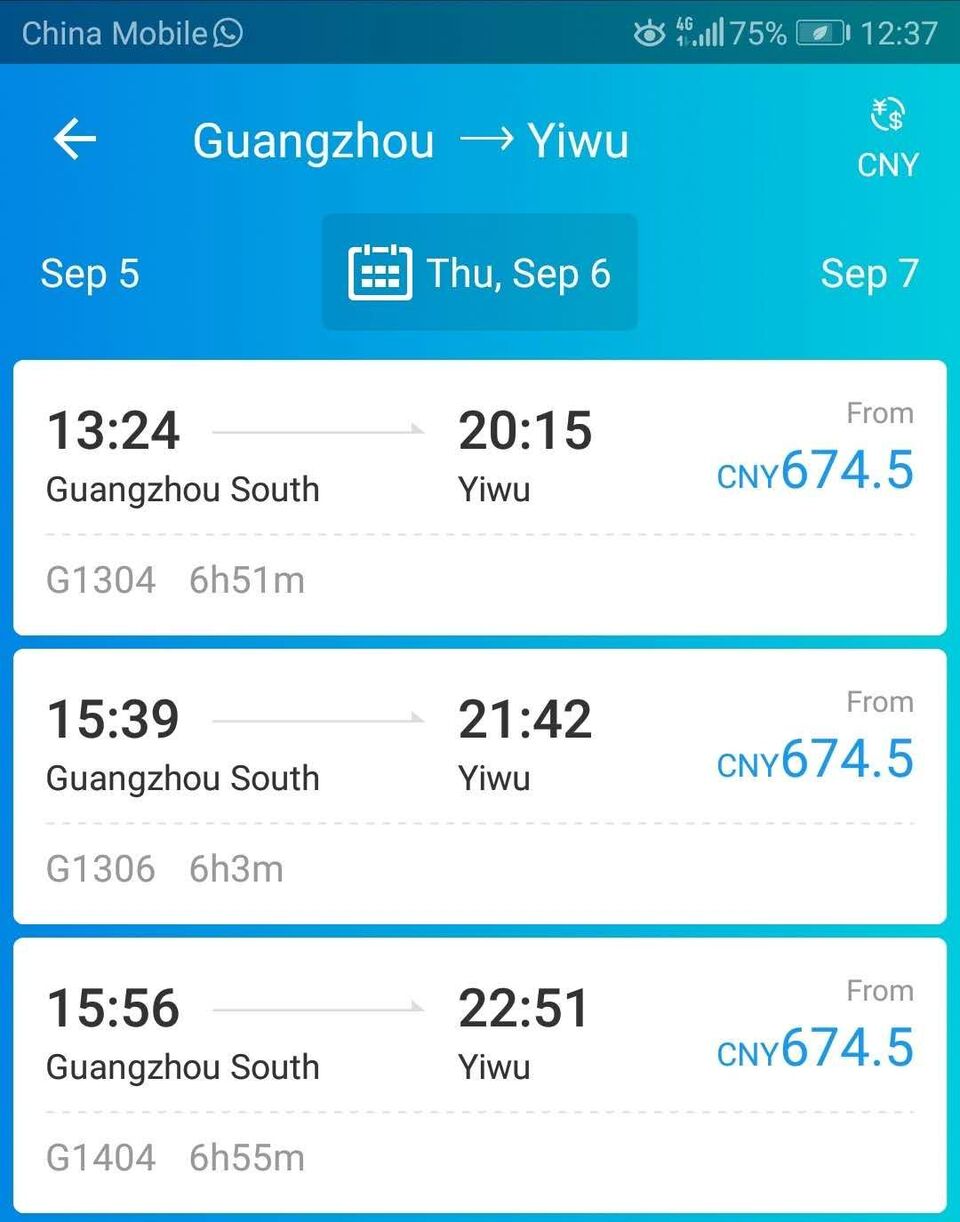Select train G1304 departing at 13:24
Screen dimensions: 960x1222
(x=479, y=497)
